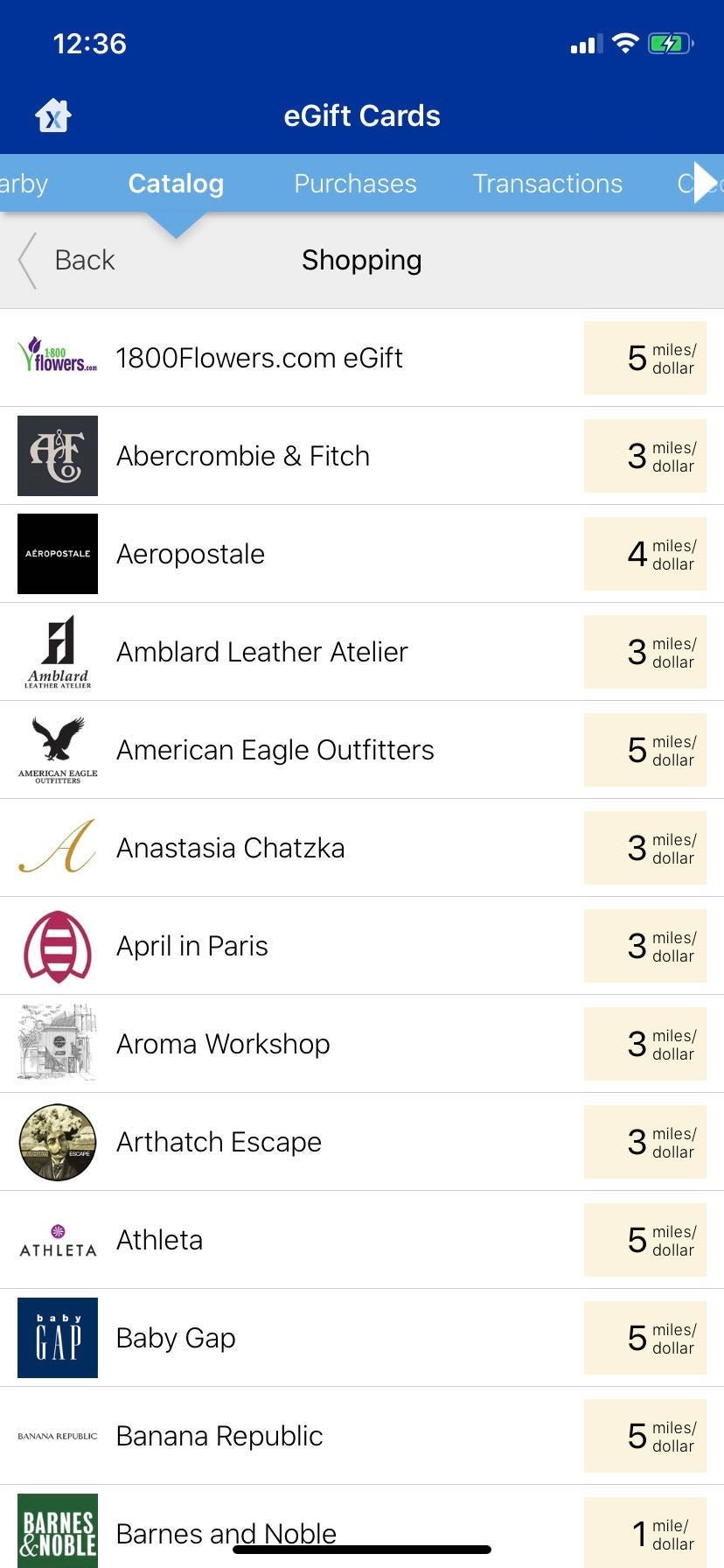Tap the right arrow to reveal more tabs

point(705,183)
